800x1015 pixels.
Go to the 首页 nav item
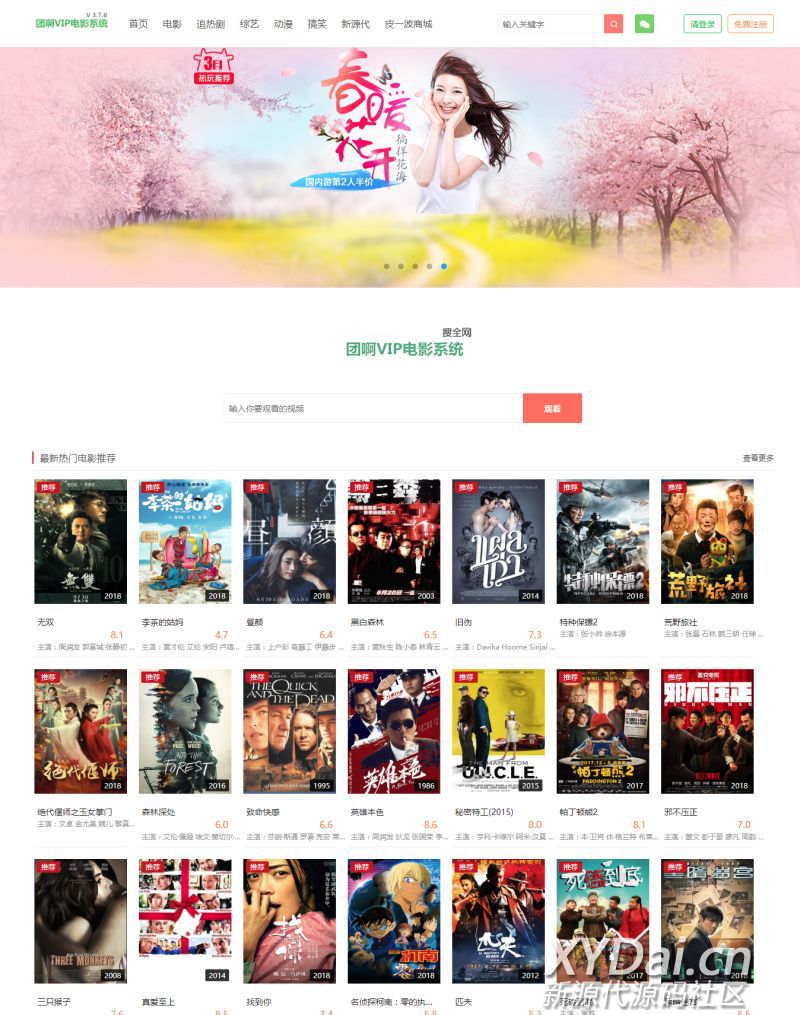coord(138,24)
